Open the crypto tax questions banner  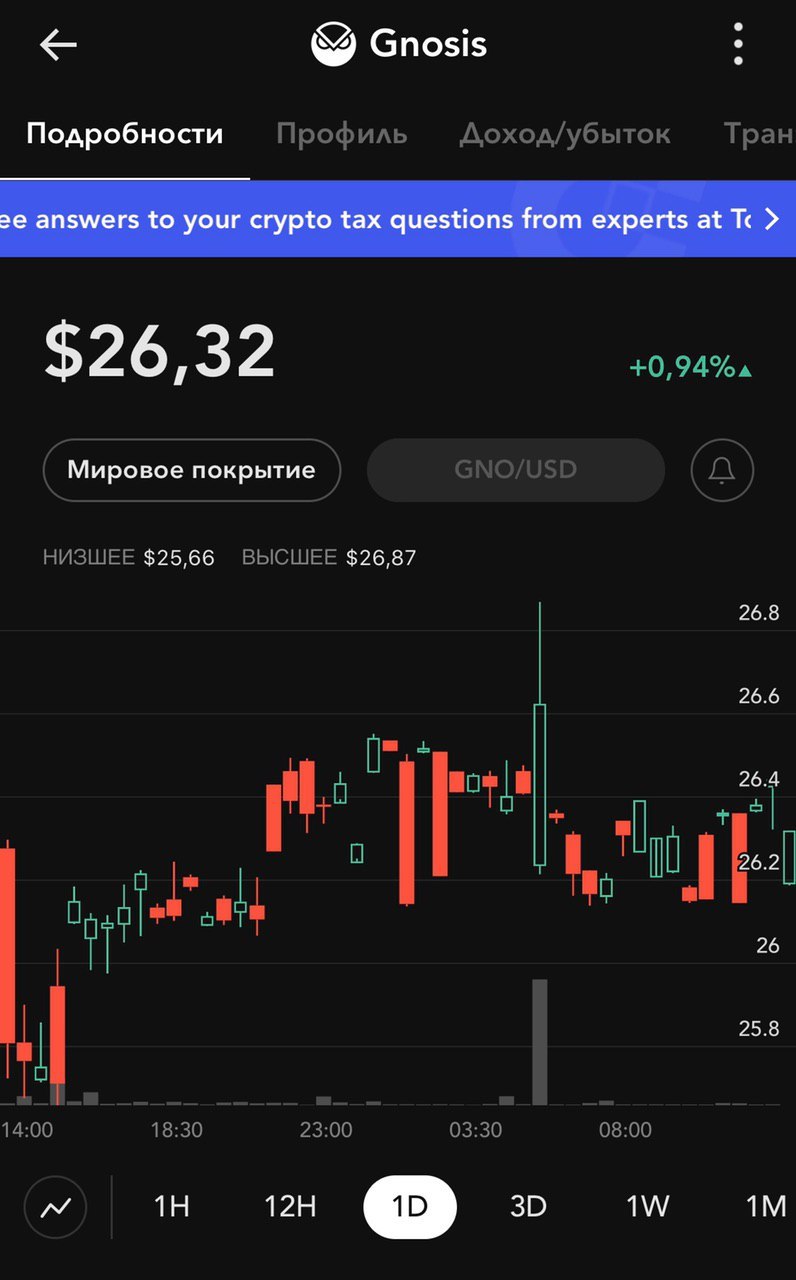coord(398,219)
